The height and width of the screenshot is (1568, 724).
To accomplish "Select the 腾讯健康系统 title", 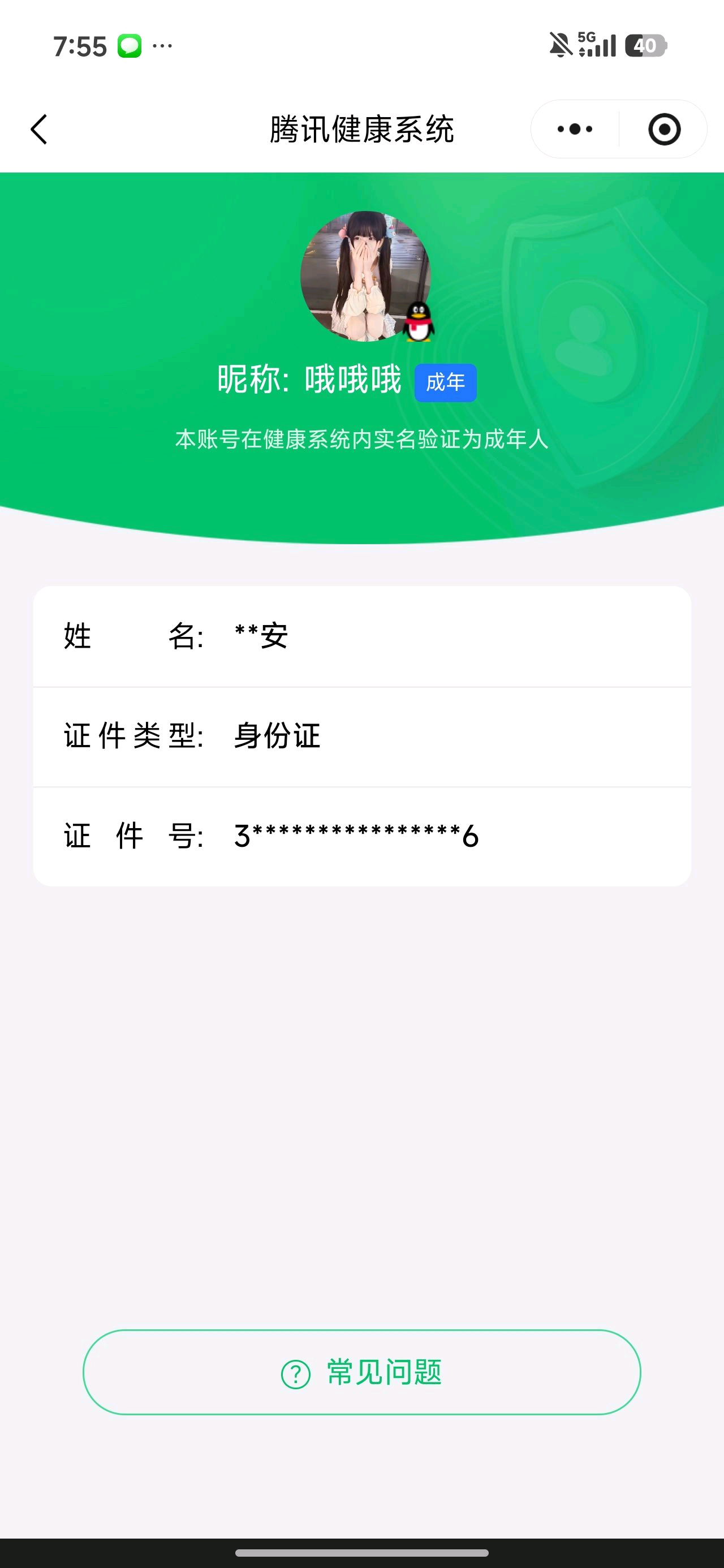I will [x=361, y=129].
